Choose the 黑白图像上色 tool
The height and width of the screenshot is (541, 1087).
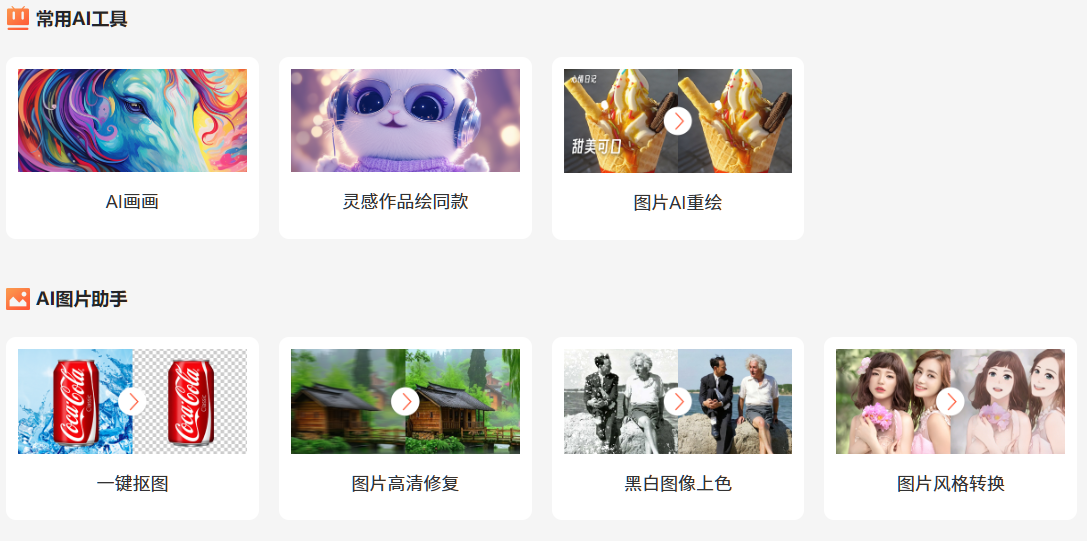[x=677, y=428]
